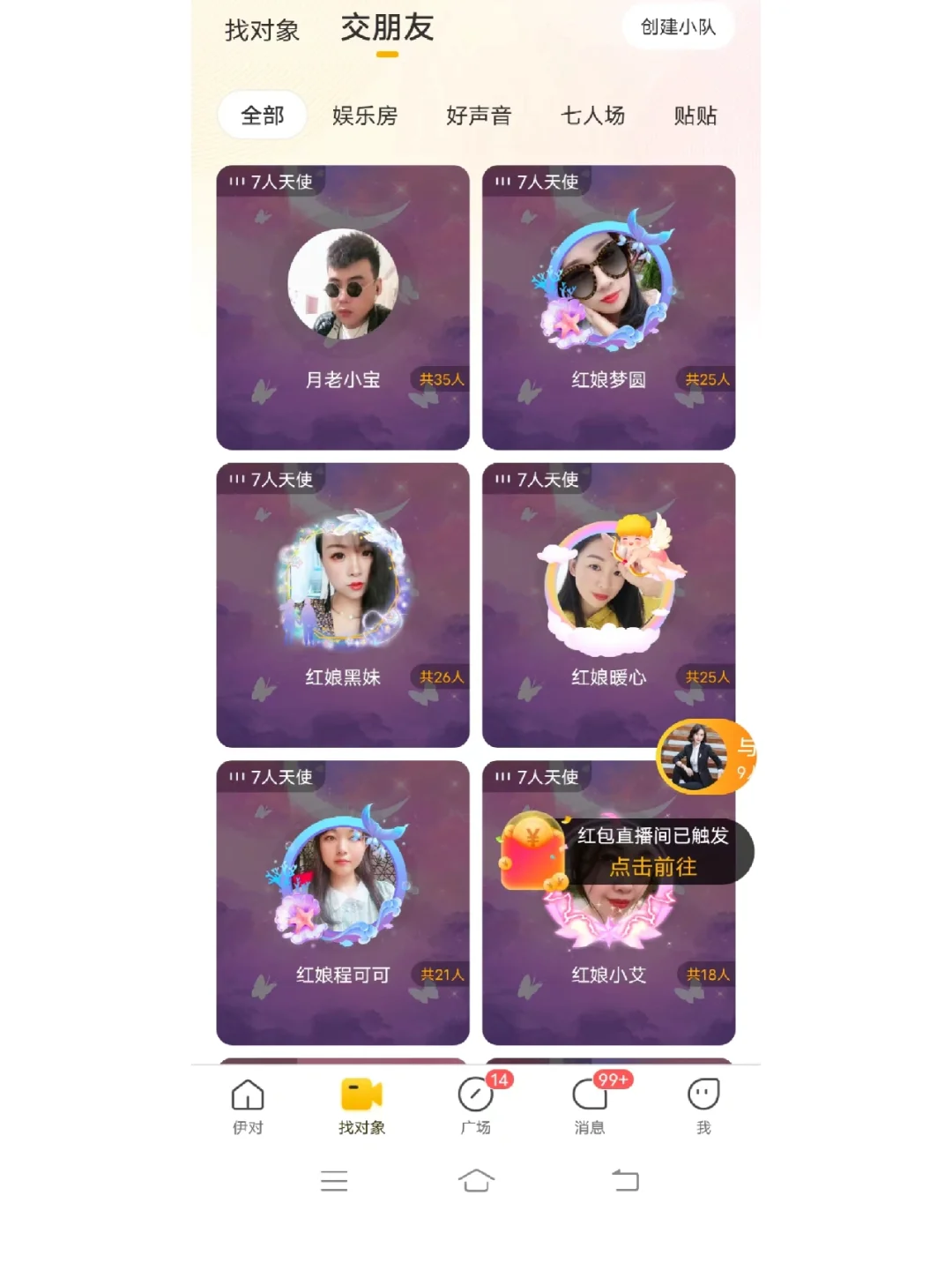Open the 消息 messages tab
Viewport: 952px width, 1270px height.
pos(590,1106)
